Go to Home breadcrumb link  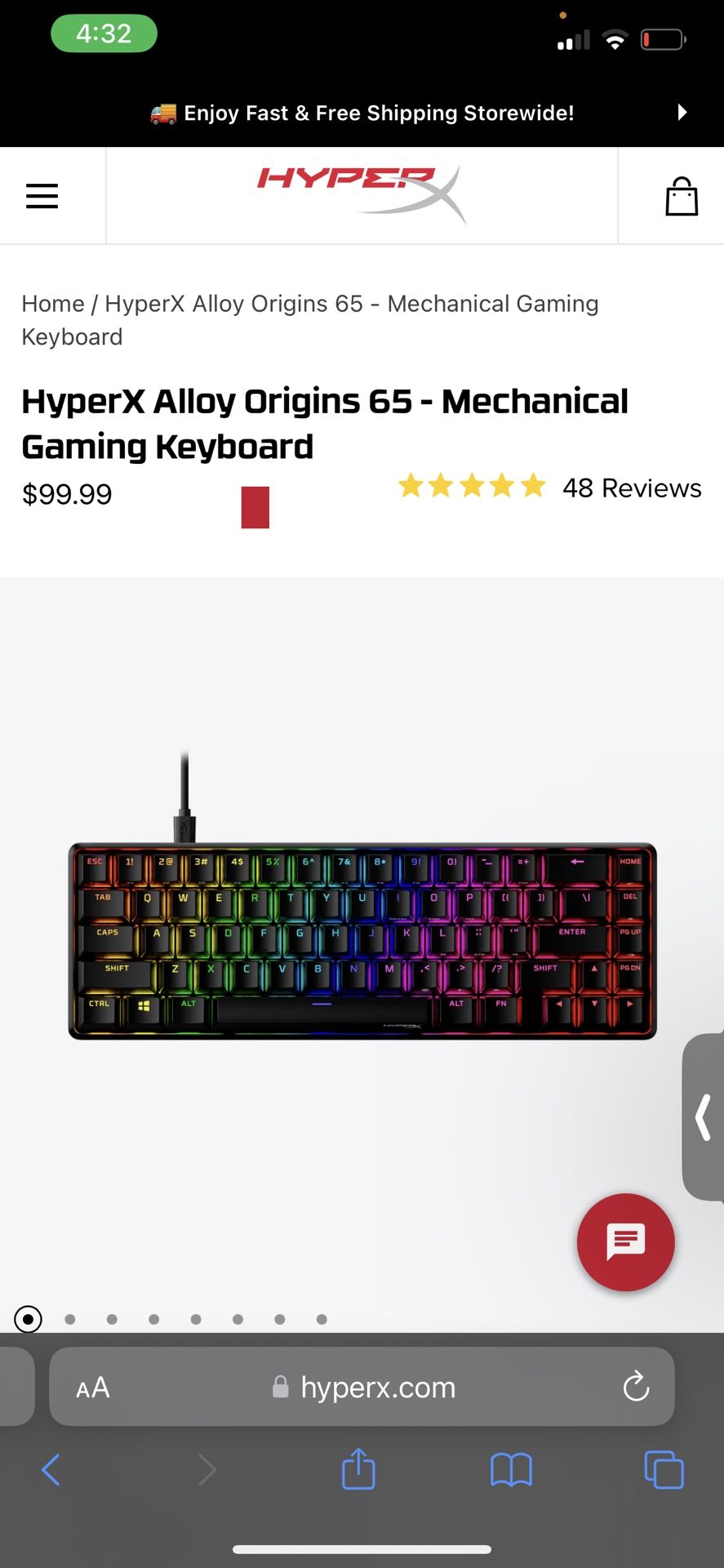pos(53,304)
